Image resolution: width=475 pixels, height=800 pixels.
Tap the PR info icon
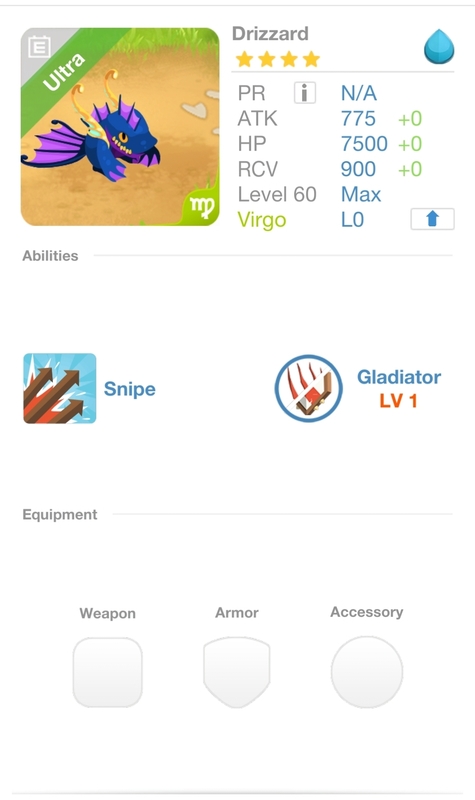pos(305,93)
